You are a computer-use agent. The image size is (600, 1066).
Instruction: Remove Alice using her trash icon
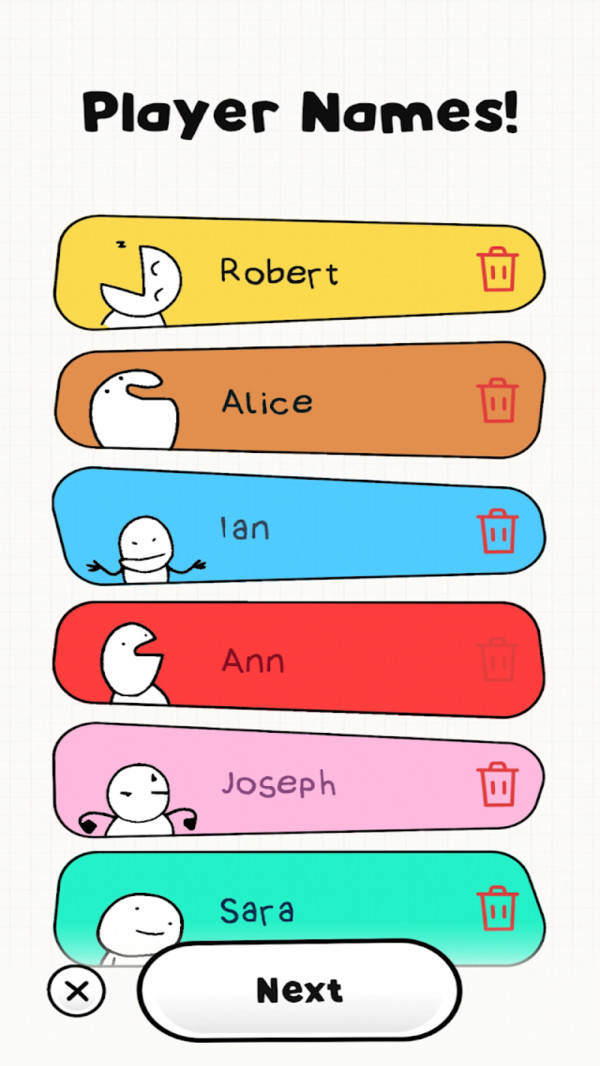click(x=497, y=400)
